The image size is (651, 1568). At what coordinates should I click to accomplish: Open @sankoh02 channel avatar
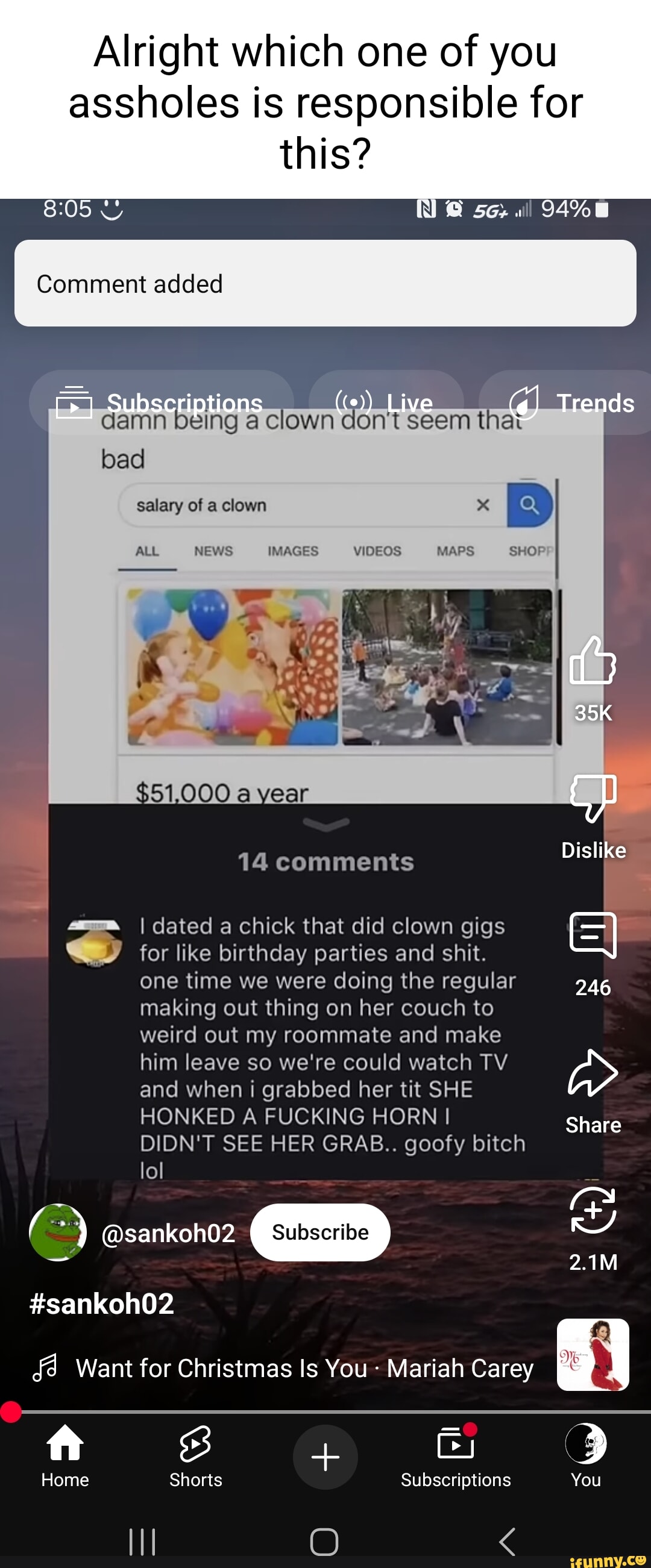[x=58, y=1232]
